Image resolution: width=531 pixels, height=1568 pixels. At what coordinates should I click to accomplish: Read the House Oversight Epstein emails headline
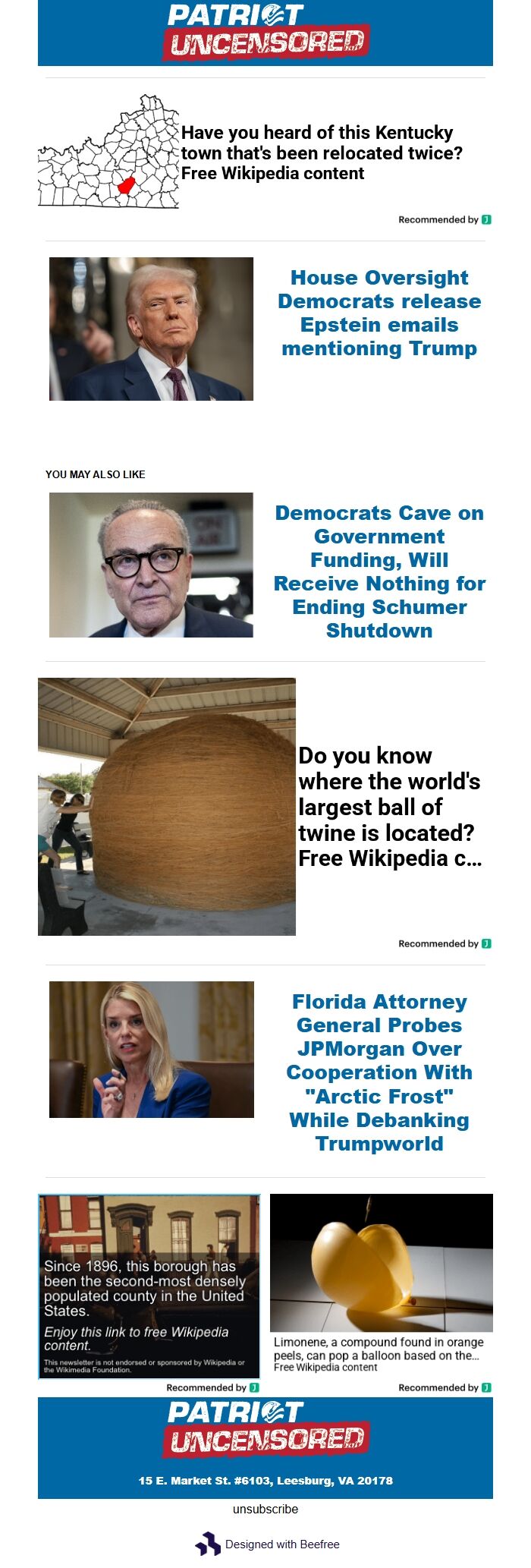point(379,313)
